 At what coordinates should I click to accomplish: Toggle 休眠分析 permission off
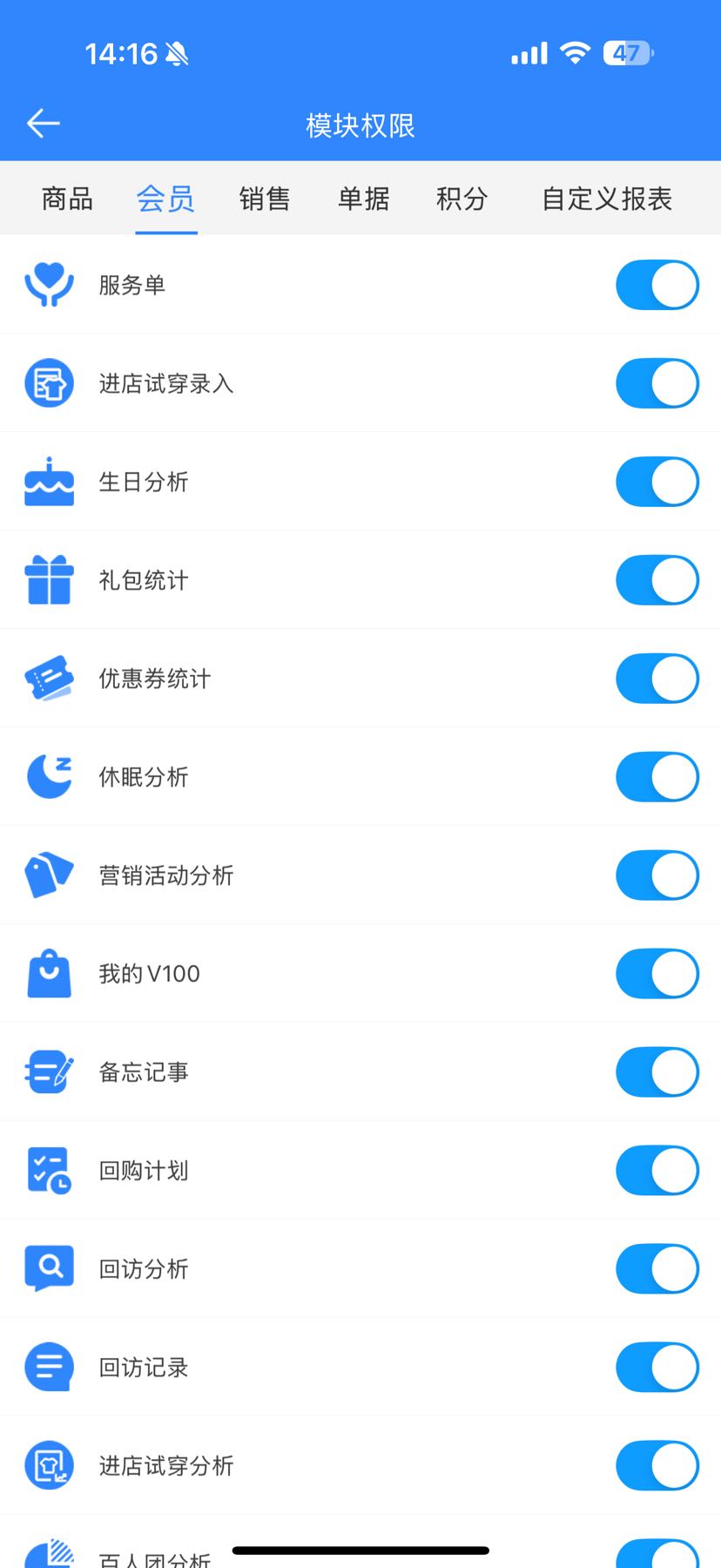[x=657, y=777]
